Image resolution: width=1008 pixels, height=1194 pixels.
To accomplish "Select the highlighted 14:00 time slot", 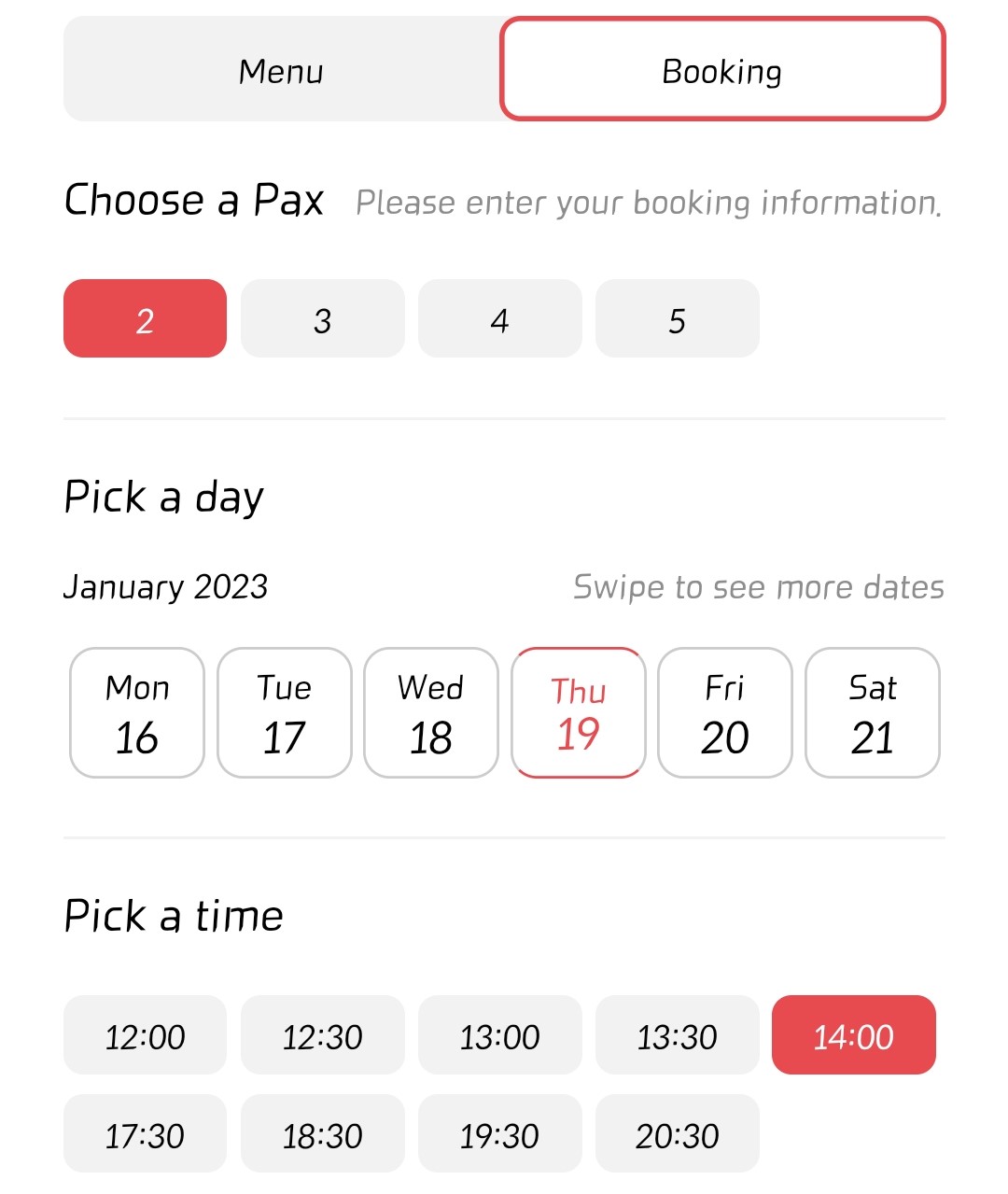I will coord(853,1035).
